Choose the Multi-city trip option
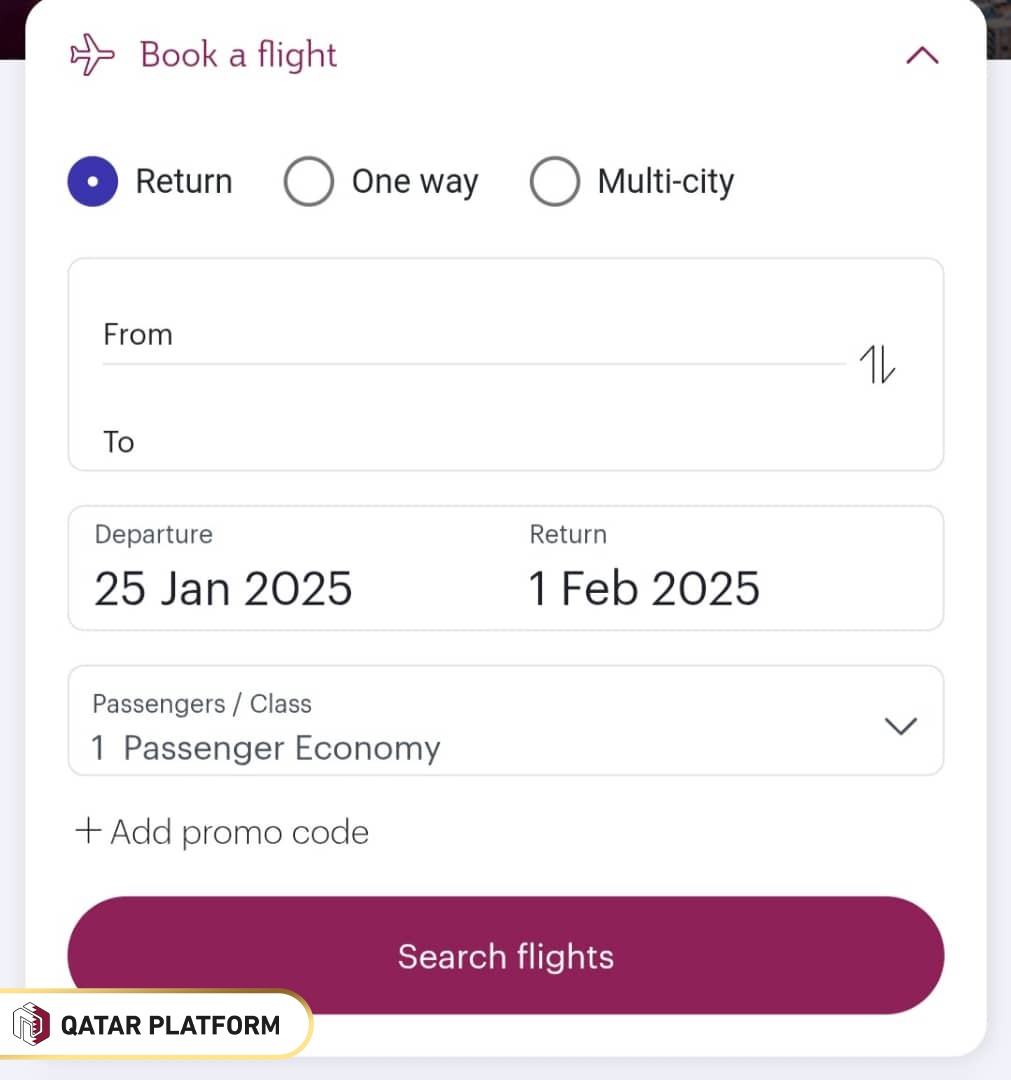The height and width of the screenshot is (1080, 1011). [555, 181]
